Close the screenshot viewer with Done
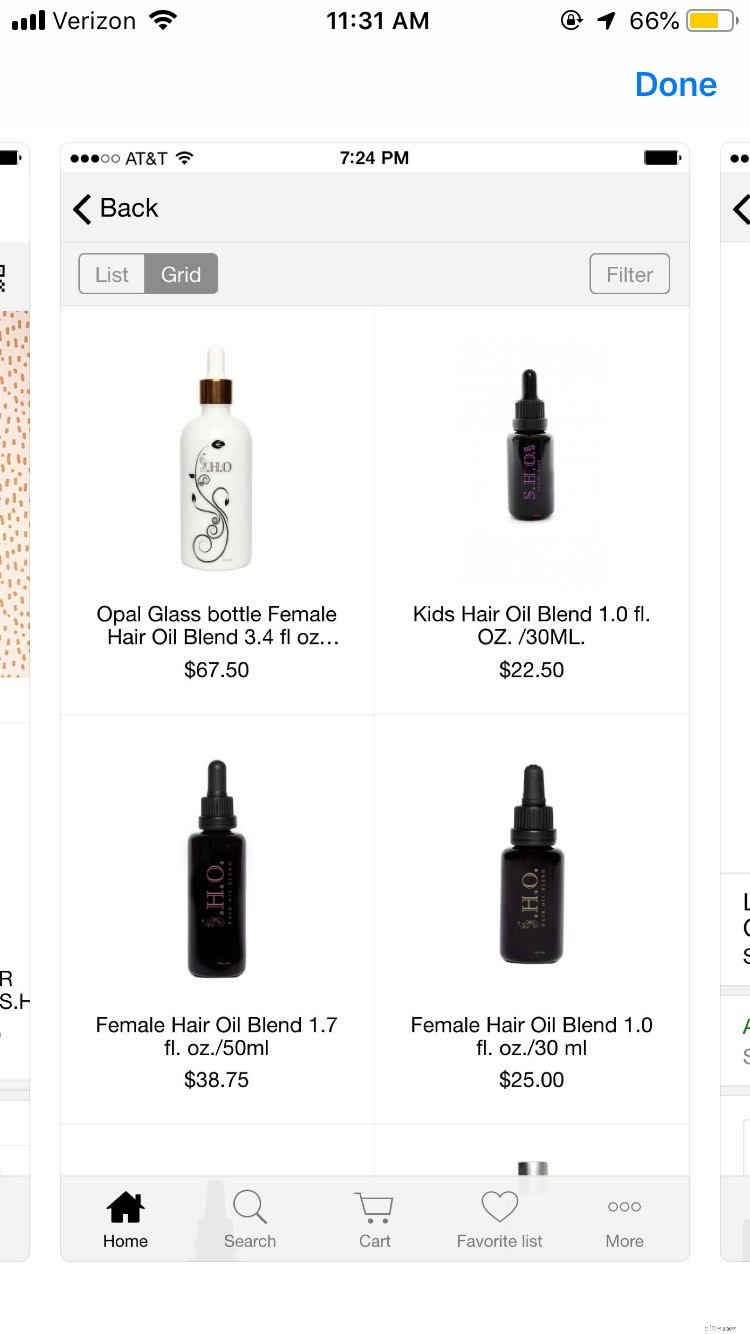This screenshot has height=1334, width=750. coord(675,85)
